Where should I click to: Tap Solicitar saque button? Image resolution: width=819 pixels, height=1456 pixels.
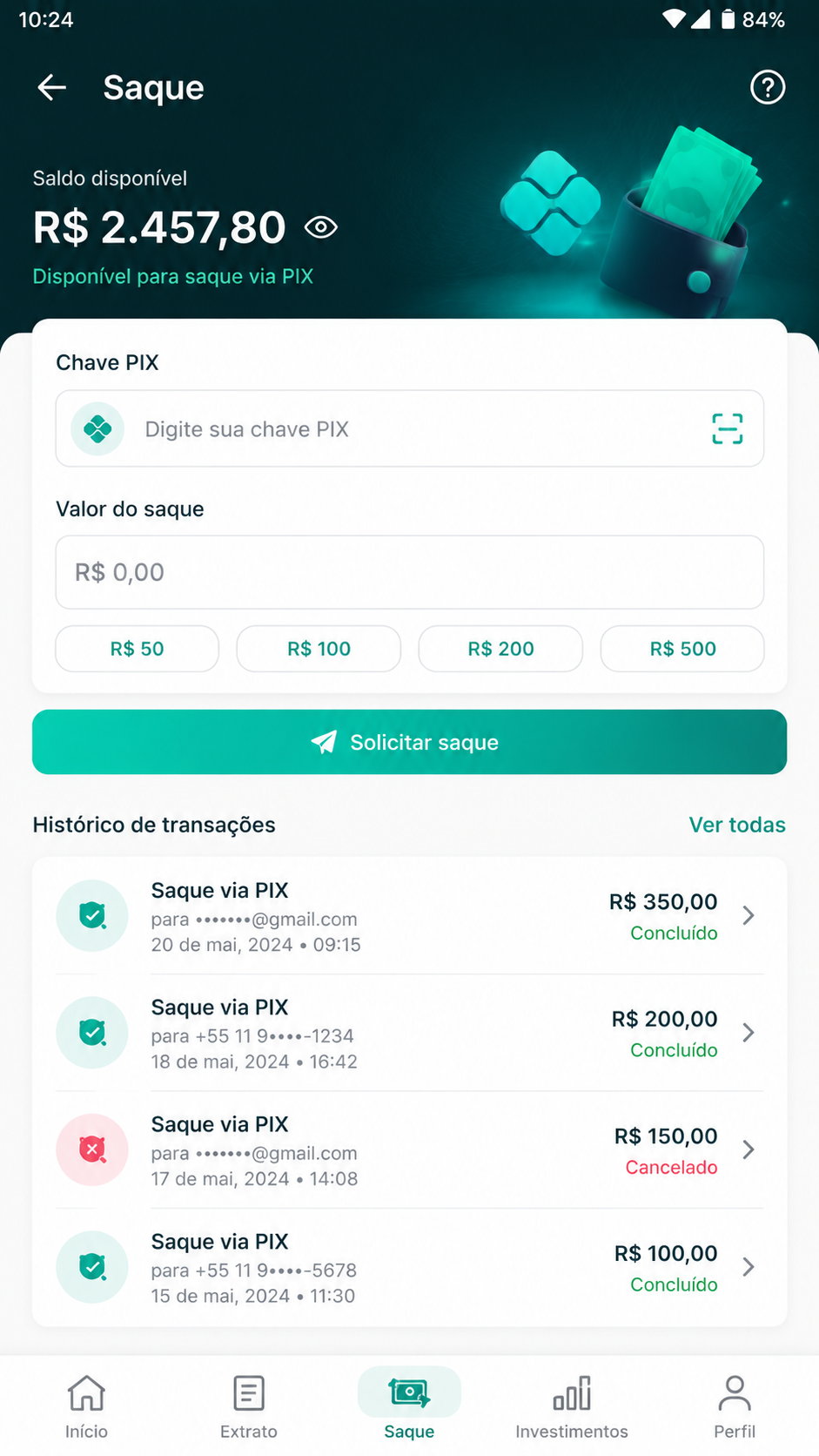(x=410, y=742)
